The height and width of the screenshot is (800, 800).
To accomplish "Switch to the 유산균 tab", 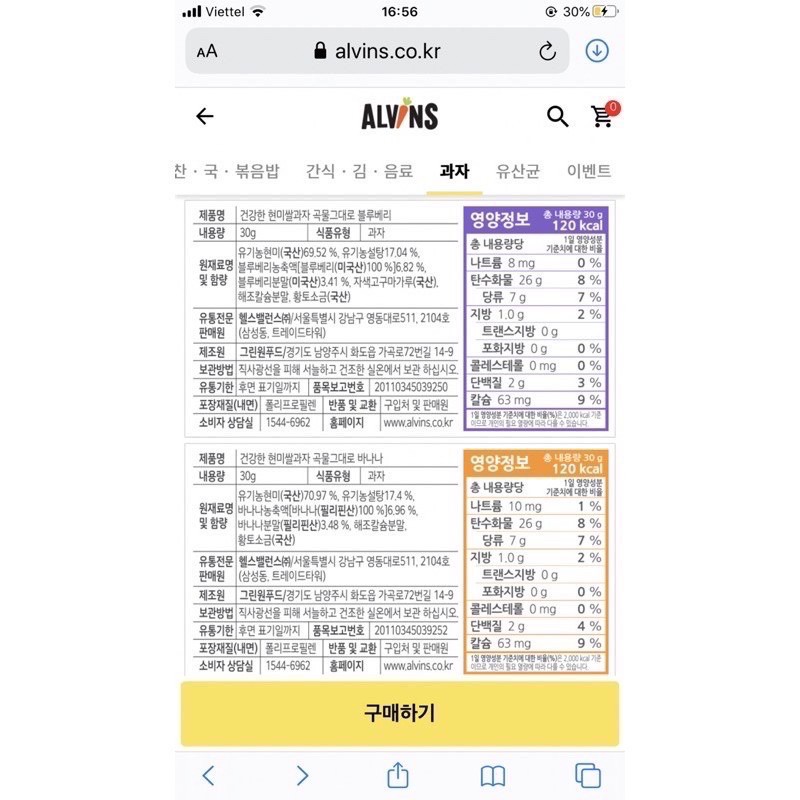I will coord(518,170).
